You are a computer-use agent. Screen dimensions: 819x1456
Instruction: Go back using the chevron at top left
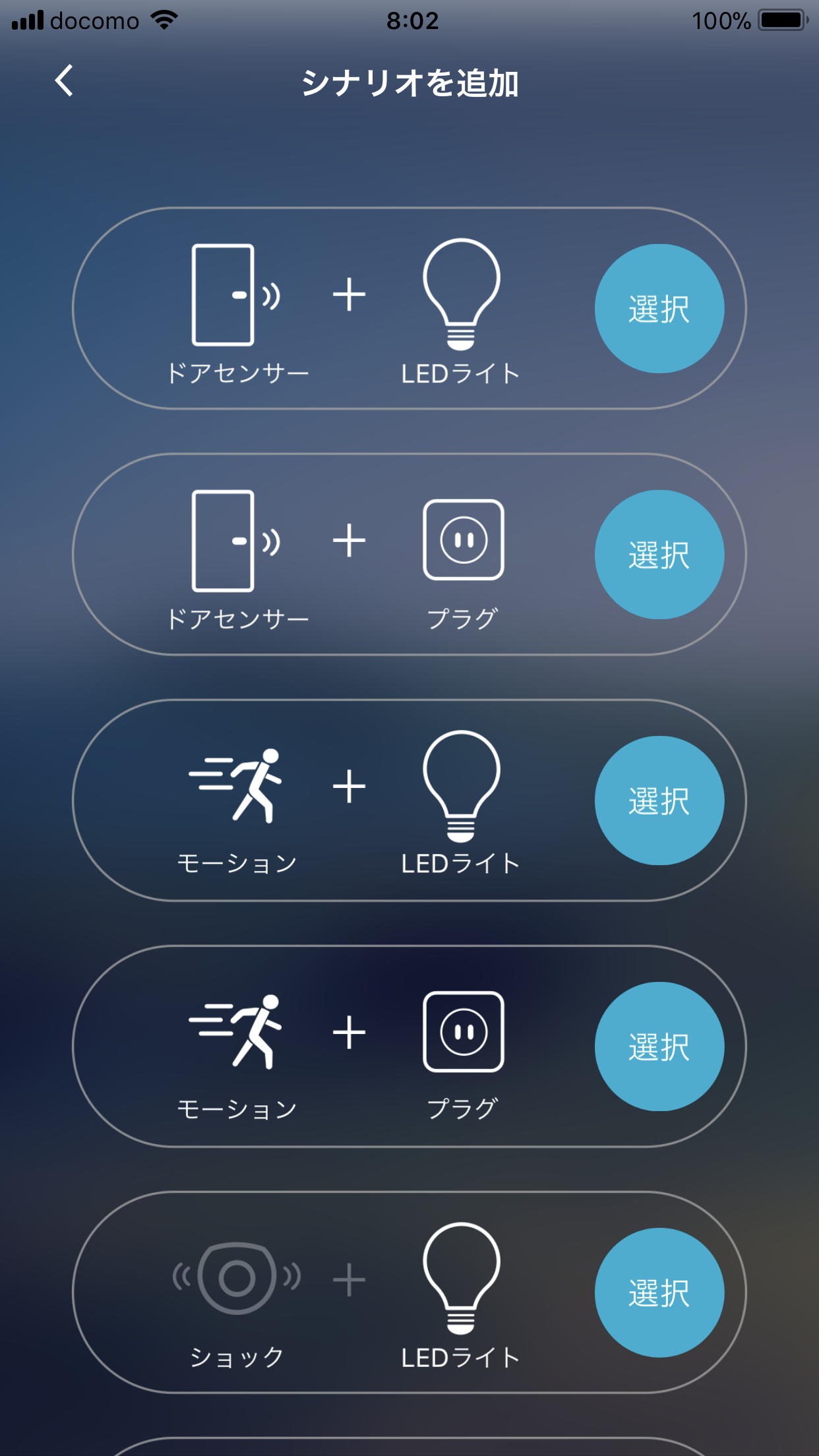tap(63, 82)
